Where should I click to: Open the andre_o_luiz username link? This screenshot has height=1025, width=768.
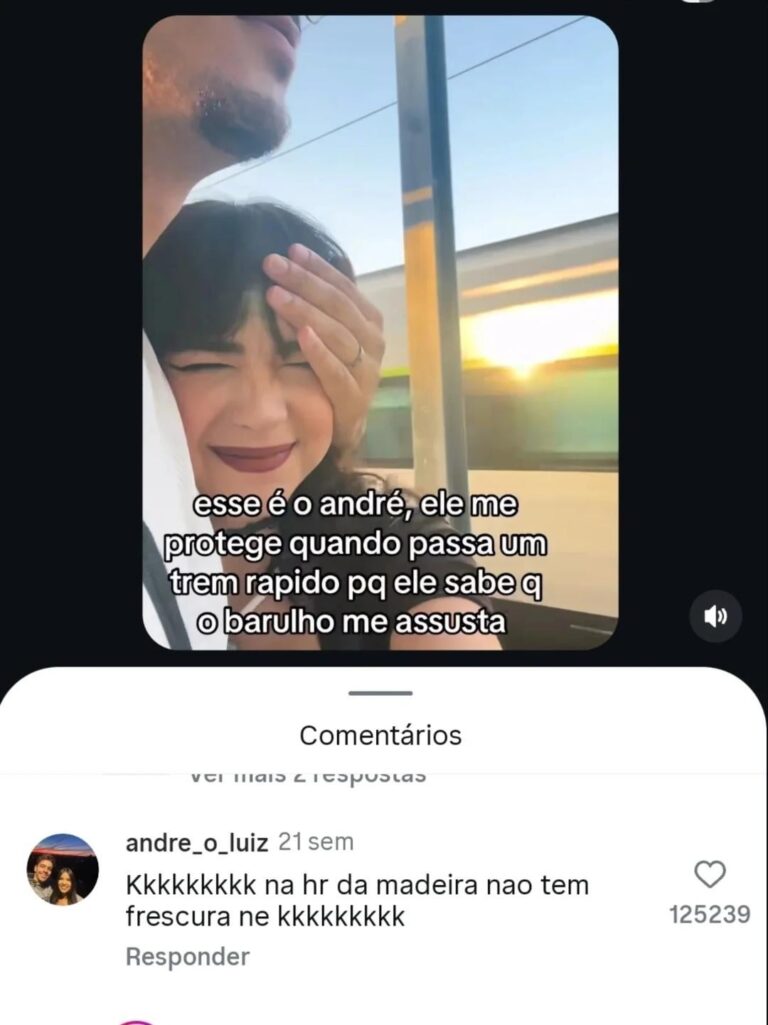(x=196, y=843)
